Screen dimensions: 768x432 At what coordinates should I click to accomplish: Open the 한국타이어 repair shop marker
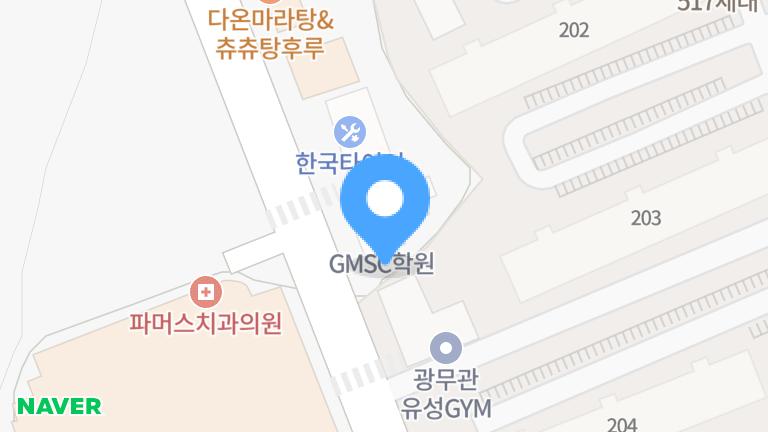click(x=349, y=131)
